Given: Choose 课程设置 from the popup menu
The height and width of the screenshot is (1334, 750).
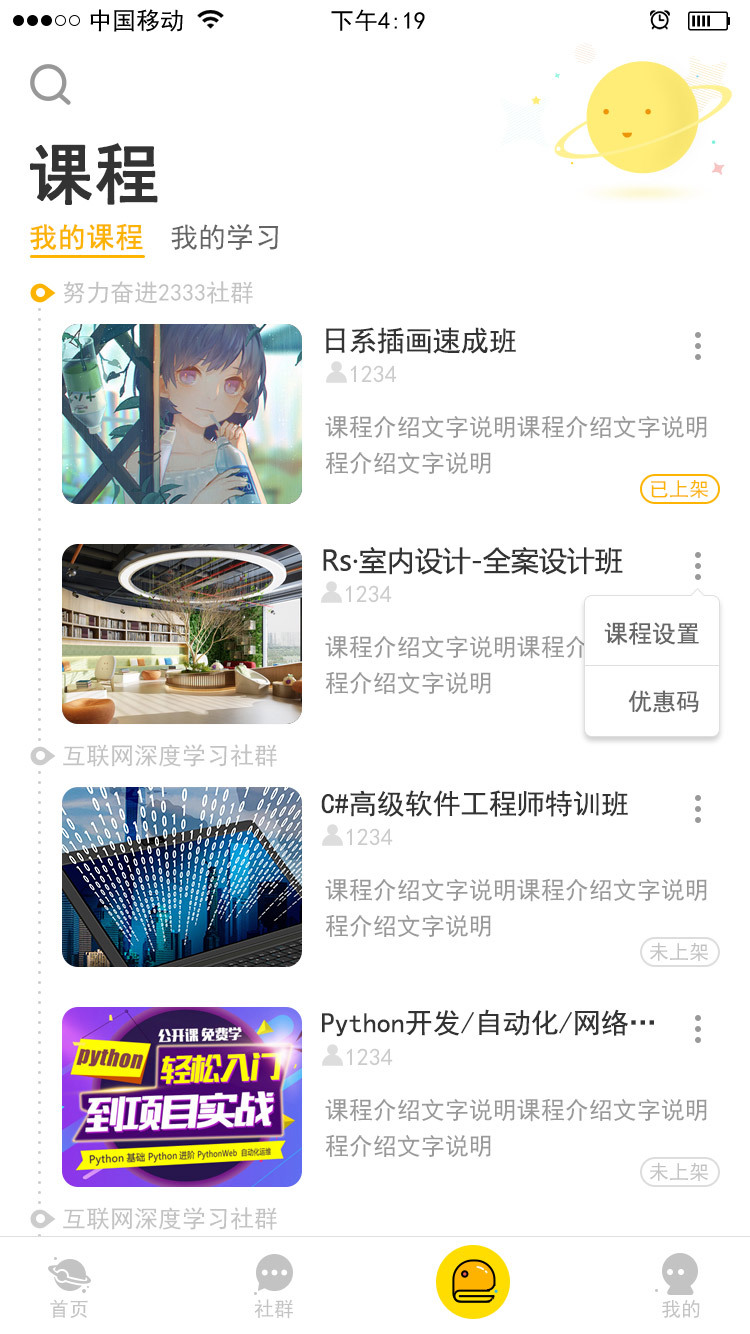Looking at the screenshot, I should click(652, 634).
